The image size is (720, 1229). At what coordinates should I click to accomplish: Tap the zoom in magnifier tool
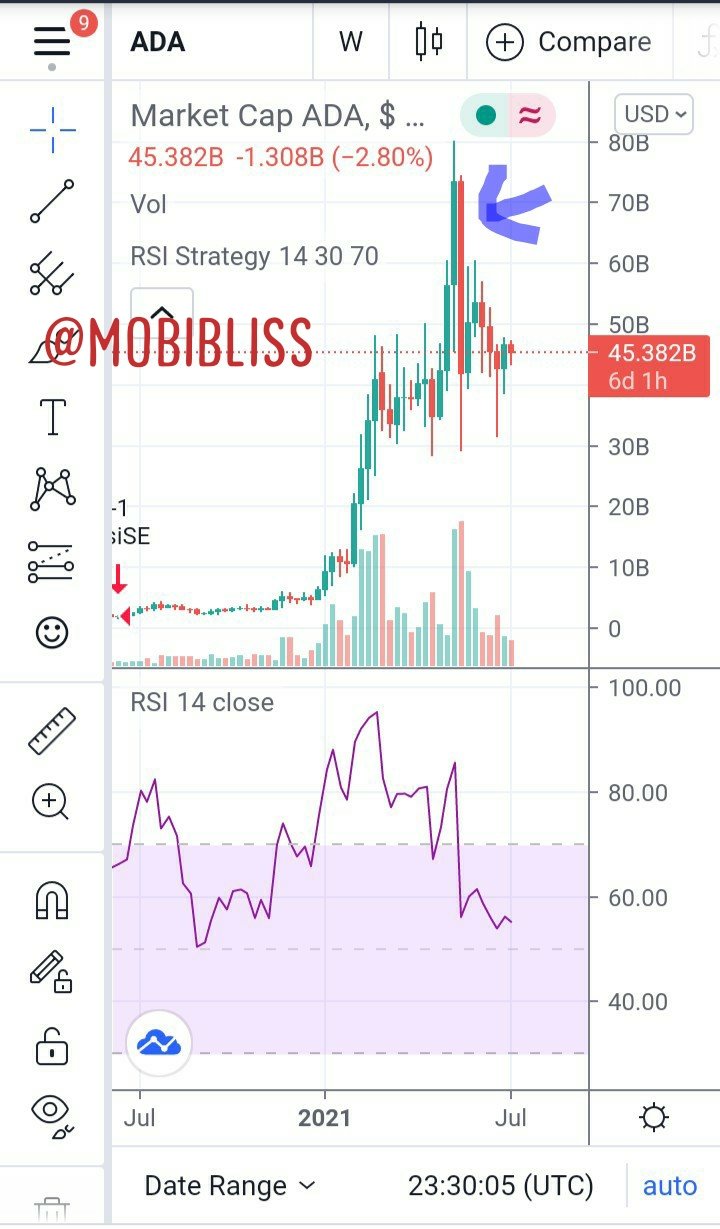click(x=52, y=802)
